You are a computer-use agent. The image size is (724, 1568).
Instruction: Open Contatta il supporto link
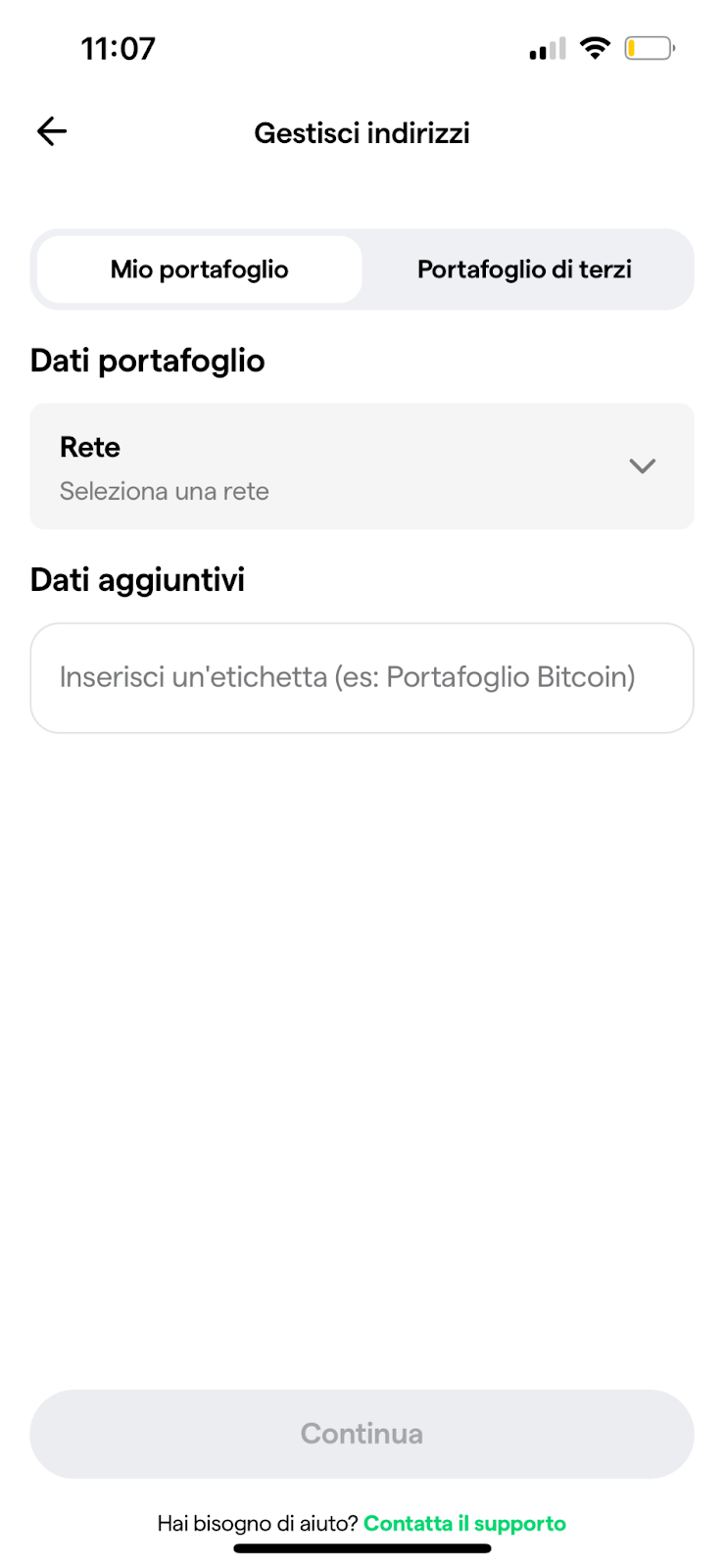pos(464,1524)
